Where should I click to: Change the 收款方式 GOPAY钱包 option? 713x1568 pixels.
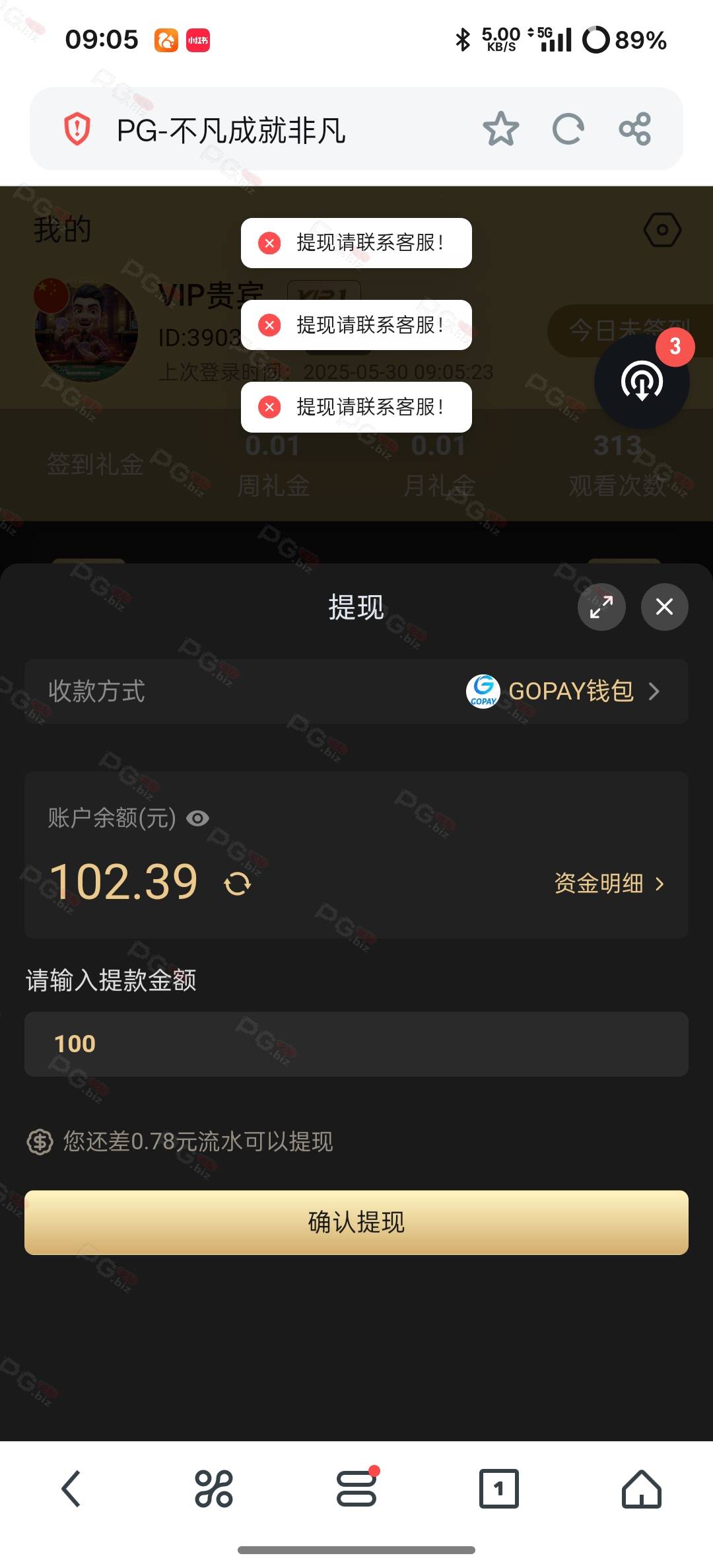pyautogui.click(x=356, y=691)
